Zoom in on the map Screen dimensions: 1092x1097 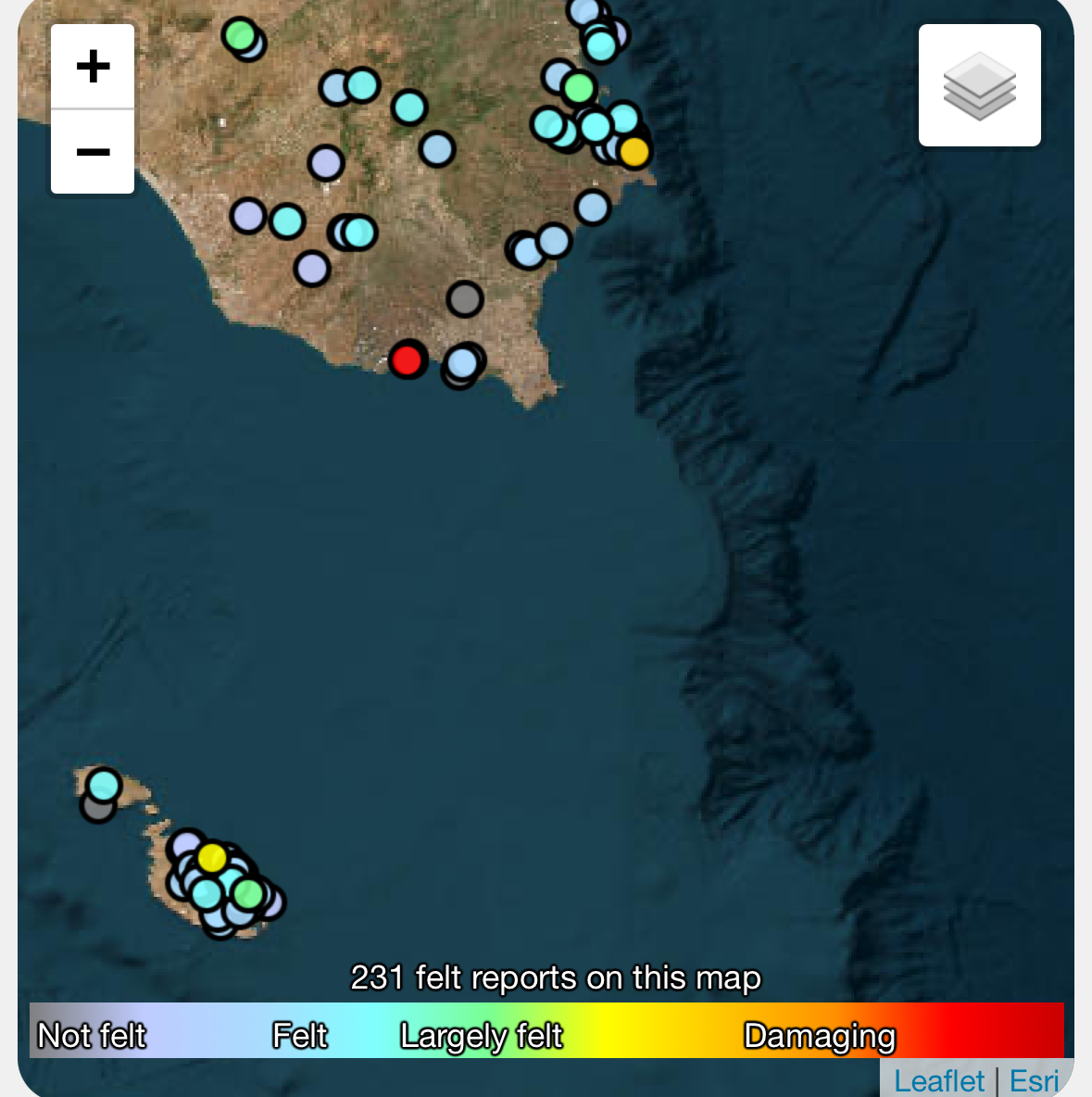pyautogui.click(x=93, y=67)
